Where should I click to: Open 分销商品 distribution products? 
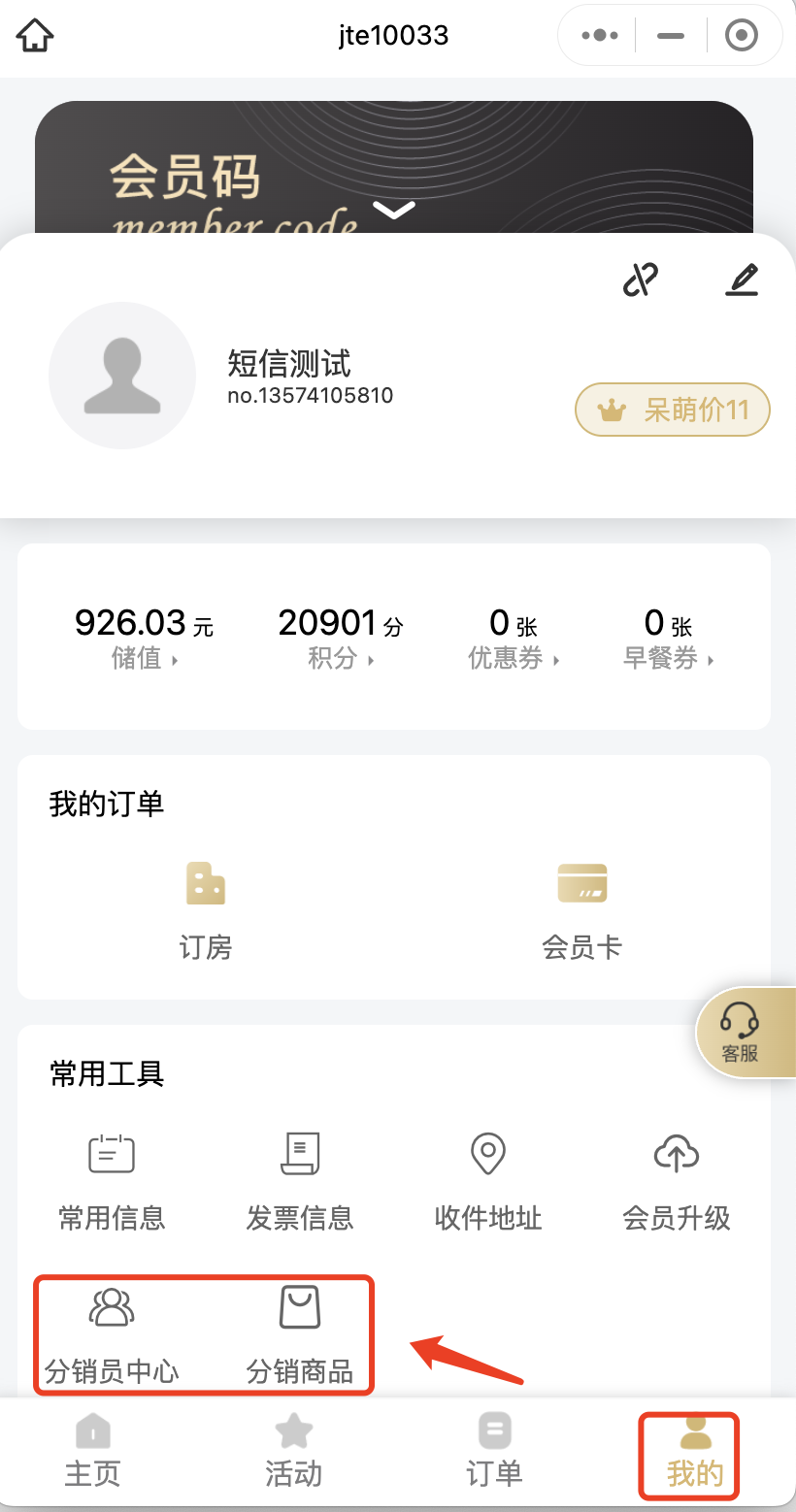pos(300,1335)
